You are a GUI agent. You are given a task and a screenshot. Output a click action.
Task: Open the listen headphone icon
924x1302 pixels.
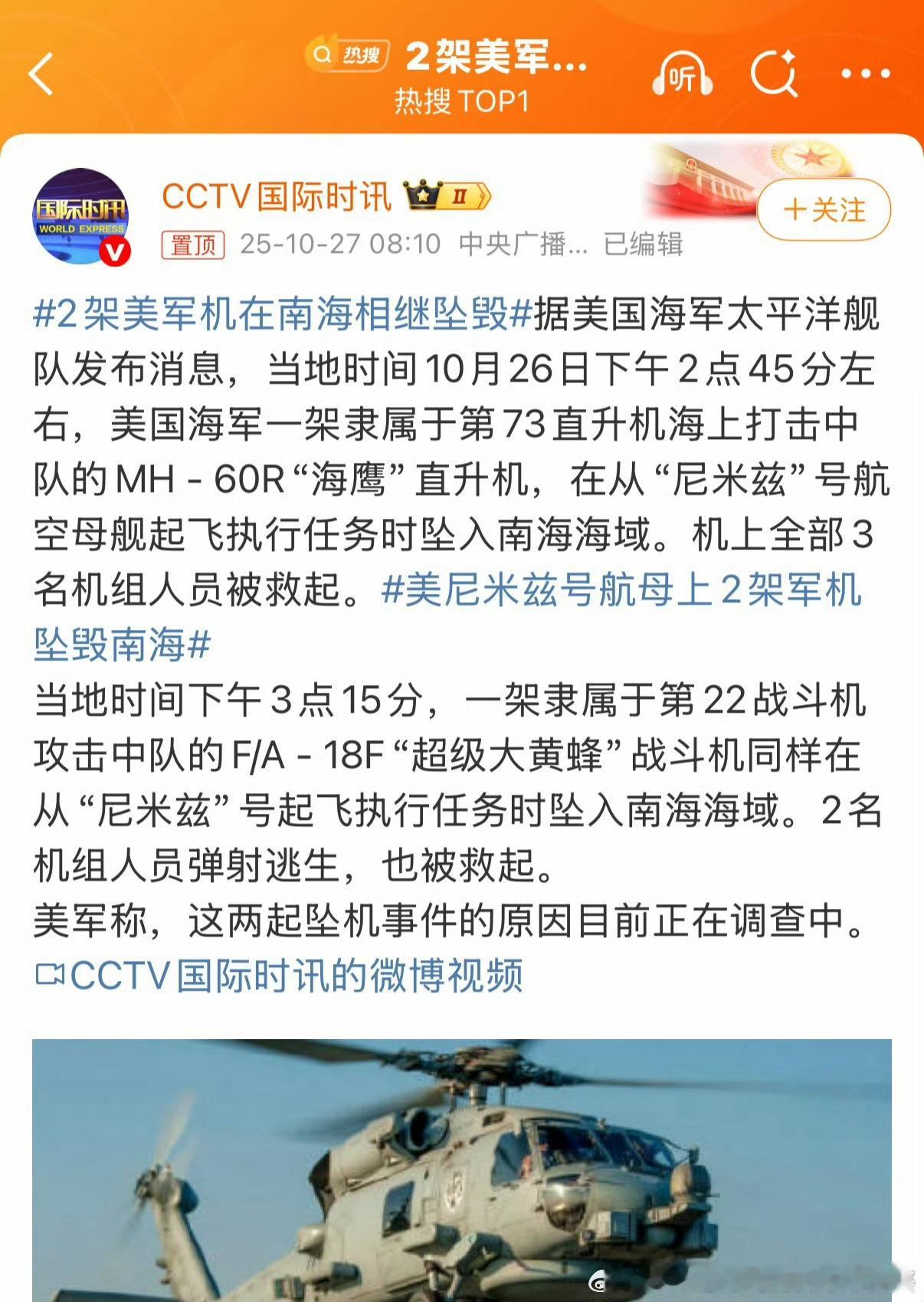tap(682, 74)
